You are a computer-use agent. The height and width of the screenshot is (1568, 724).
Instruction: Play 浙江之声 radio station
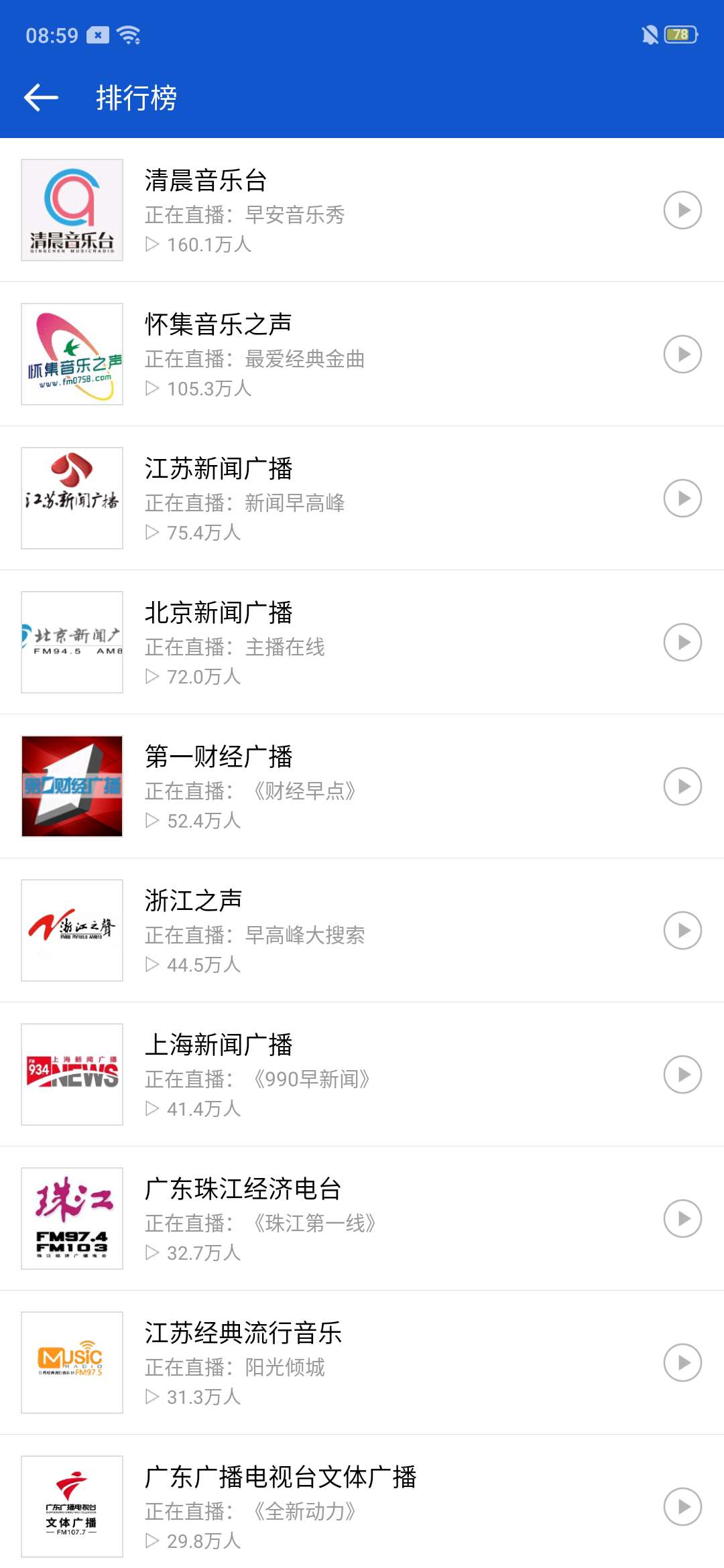(682, 931)
